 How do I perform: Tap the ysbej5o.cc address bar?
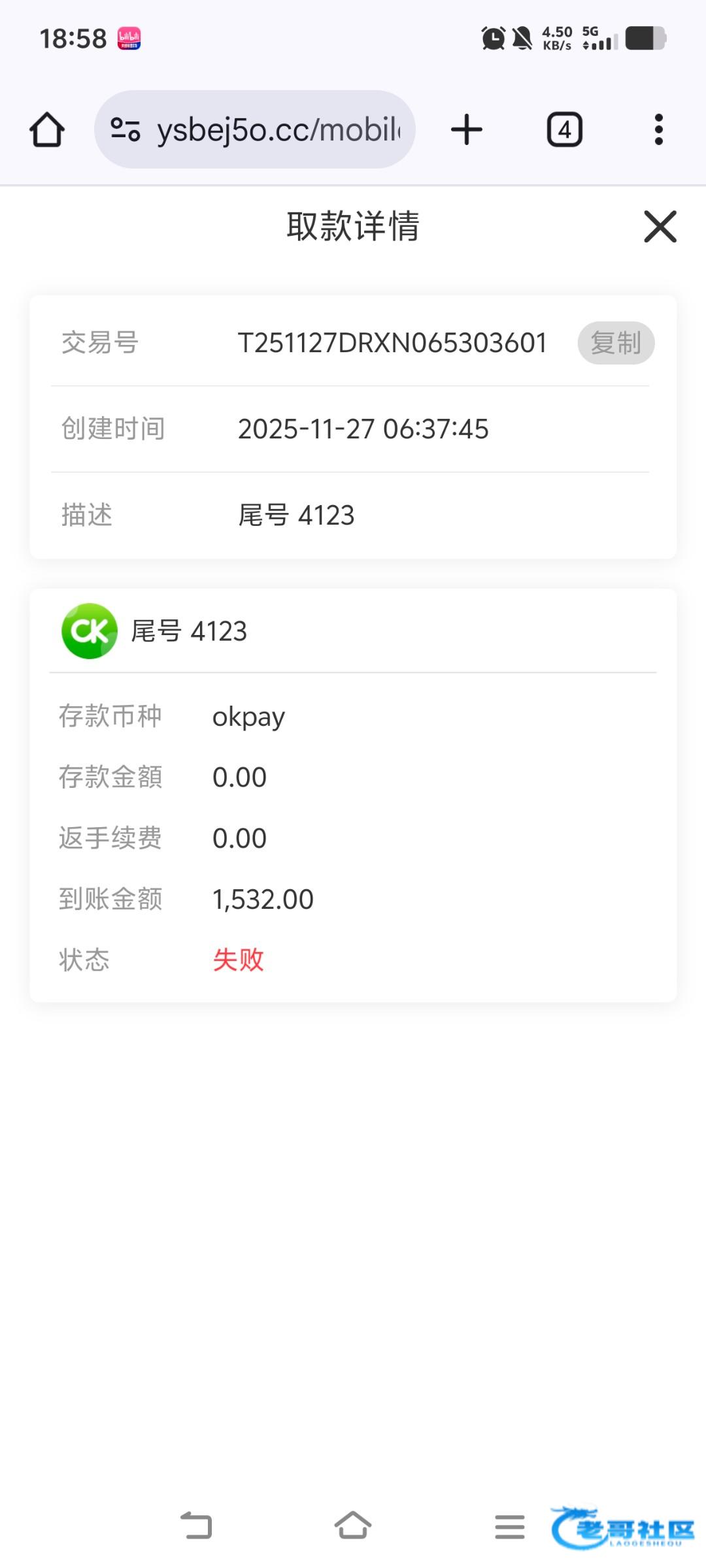[x=278, y=129]
